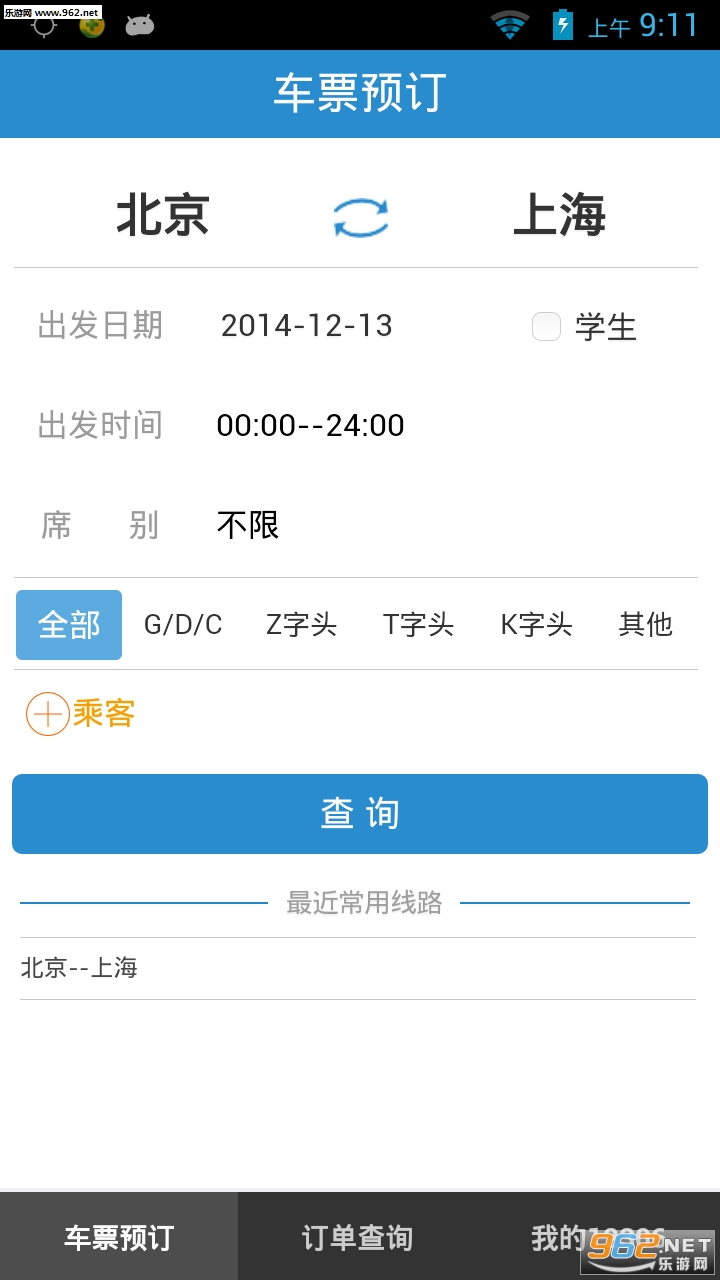
Task: Swap departure and arrival stations
Action: [x=360, y=217]
